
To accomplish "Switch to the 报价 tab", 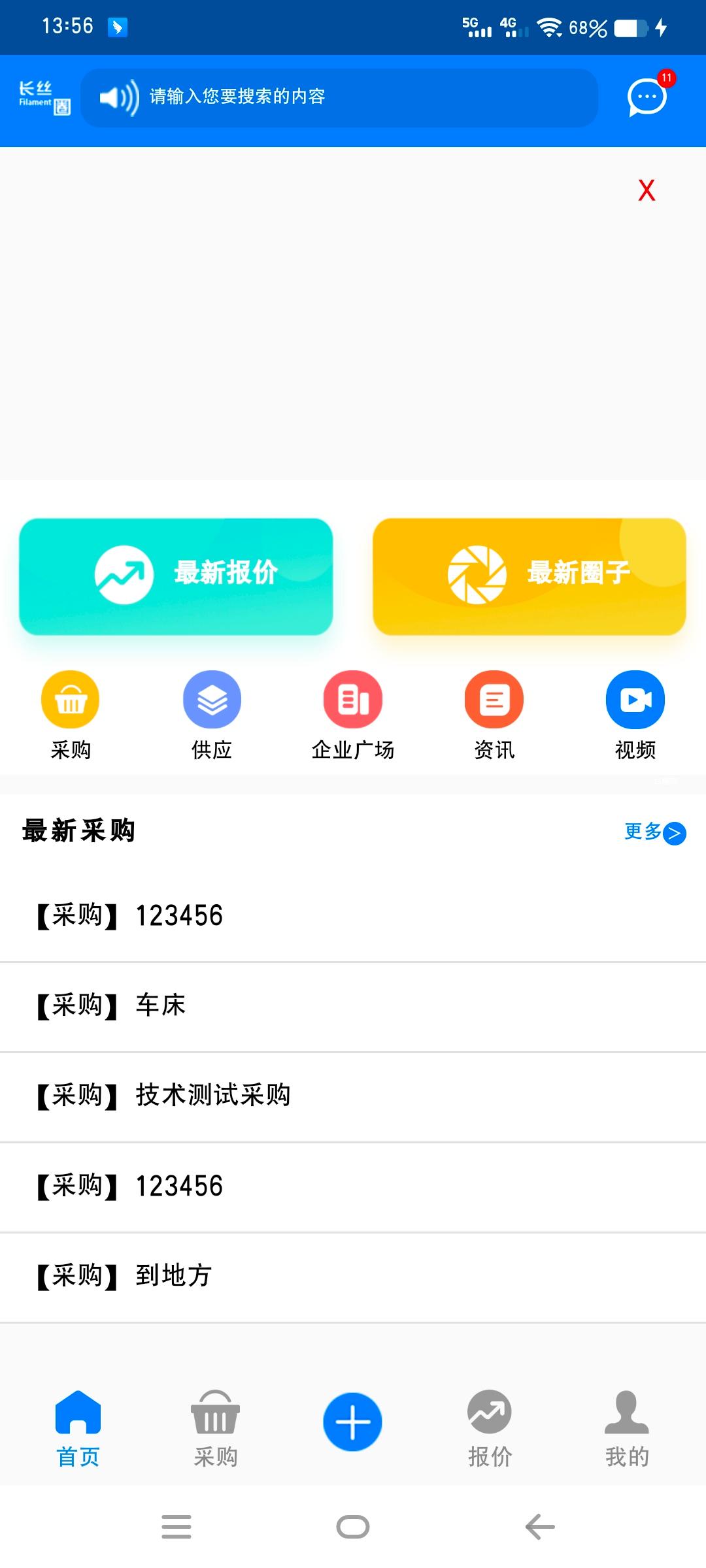I will [x=490, y=1429].
